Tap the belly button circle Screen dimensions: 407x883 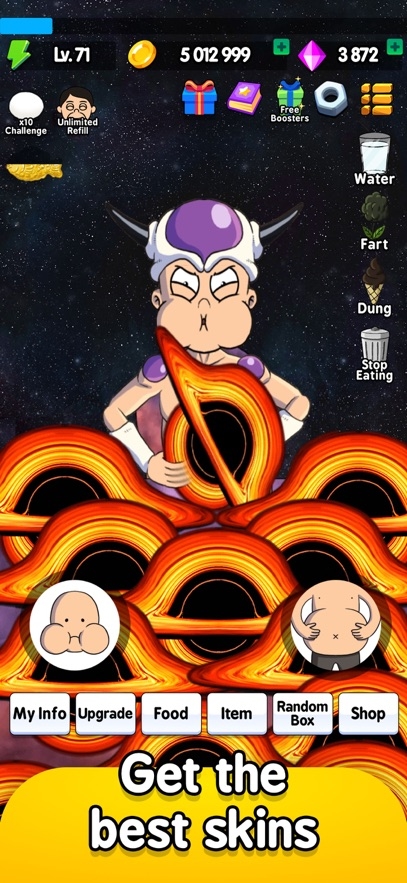(x=336, y=625)
